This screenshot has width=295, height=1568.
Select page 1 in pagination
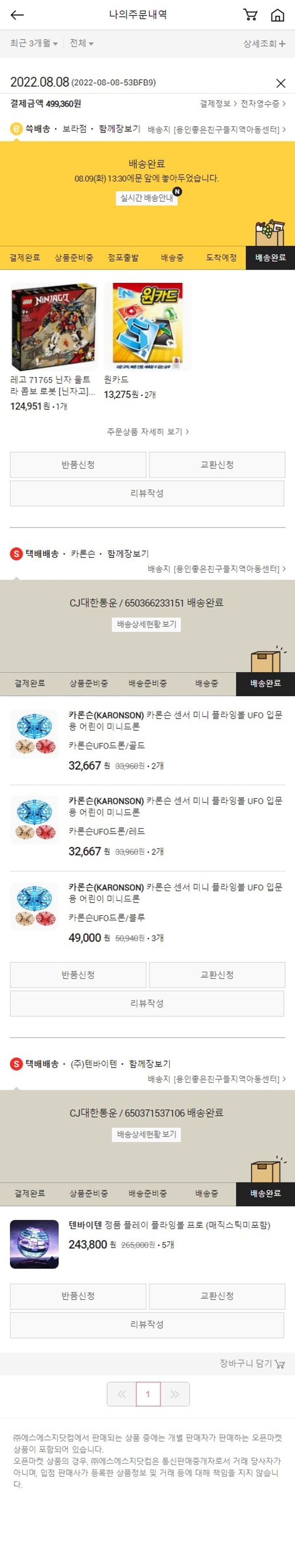click(x=148, y=1394)
